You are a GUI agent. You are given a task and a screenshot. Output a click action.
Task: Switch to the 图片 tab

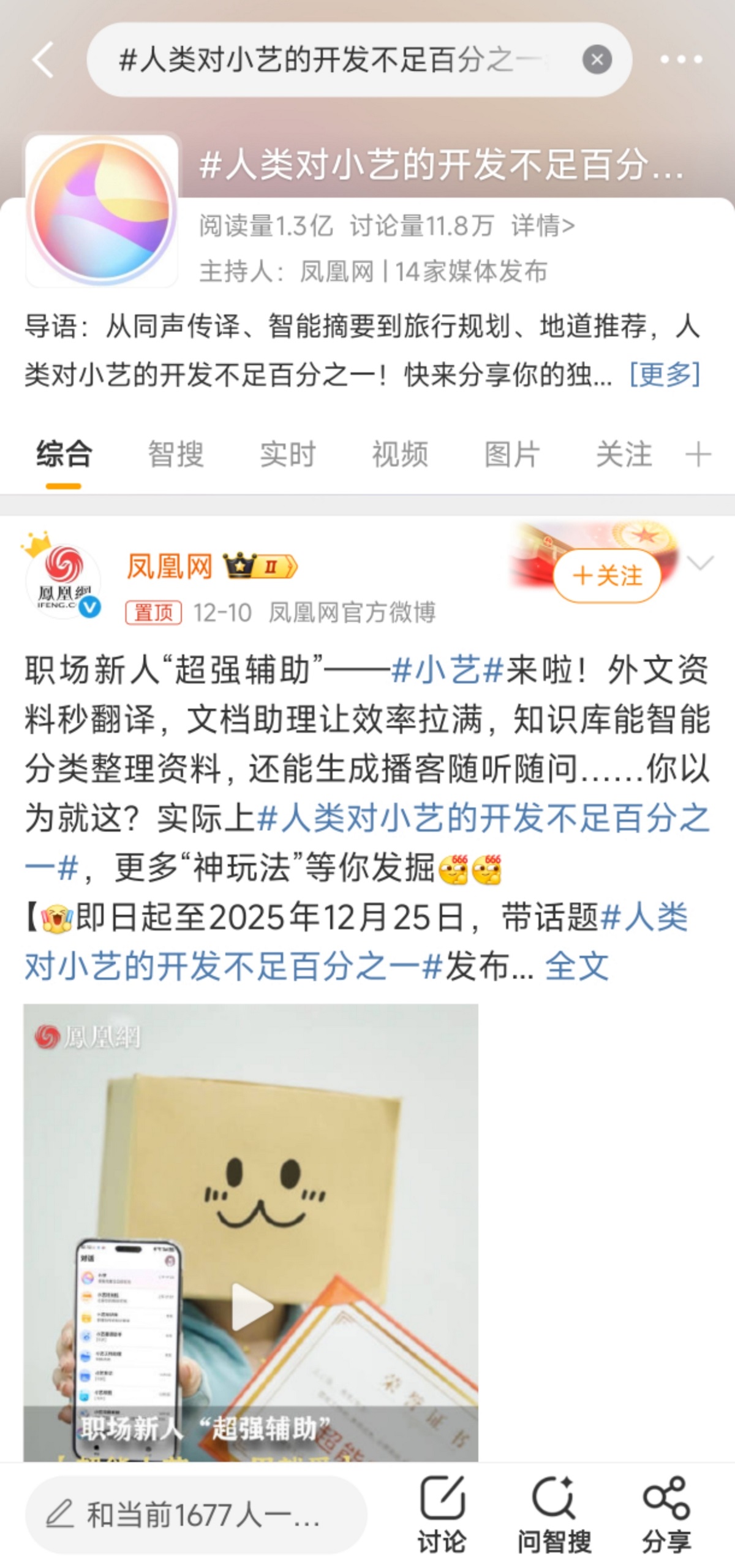pyautogui.click(x=513, y=453)
